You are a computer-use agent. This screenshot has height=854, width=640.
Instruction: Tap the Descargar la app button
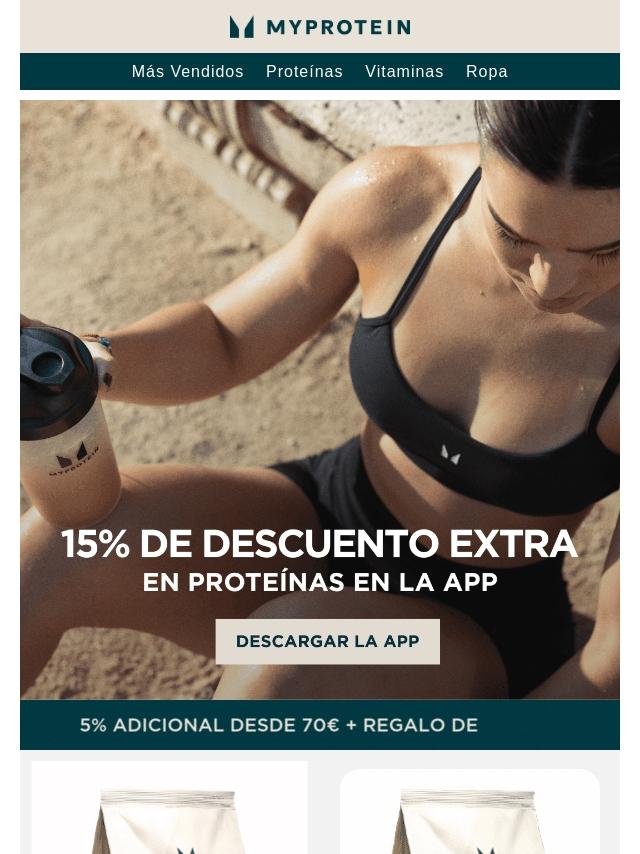pos(327,641)
